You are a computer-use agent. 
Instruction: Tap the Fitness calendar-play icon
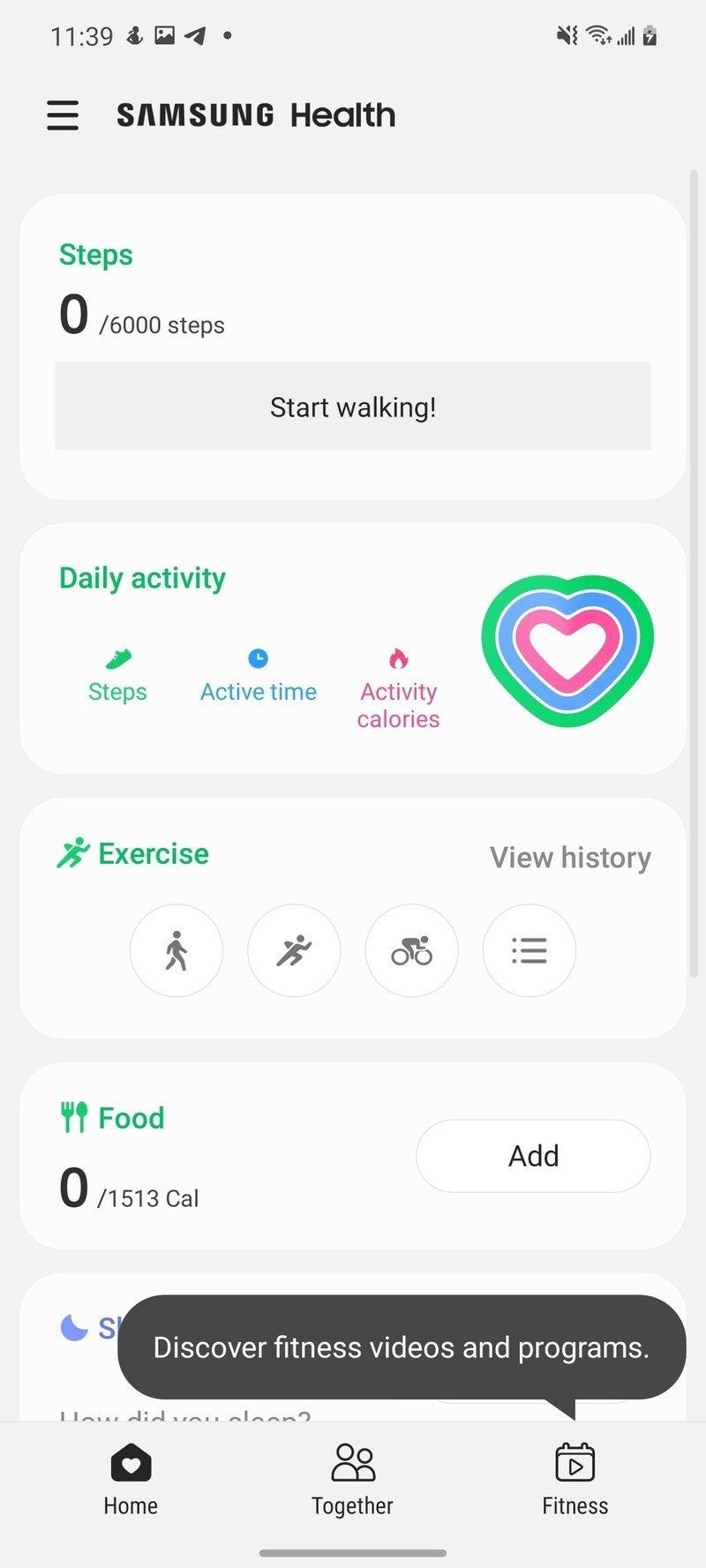coord(575,1462)
